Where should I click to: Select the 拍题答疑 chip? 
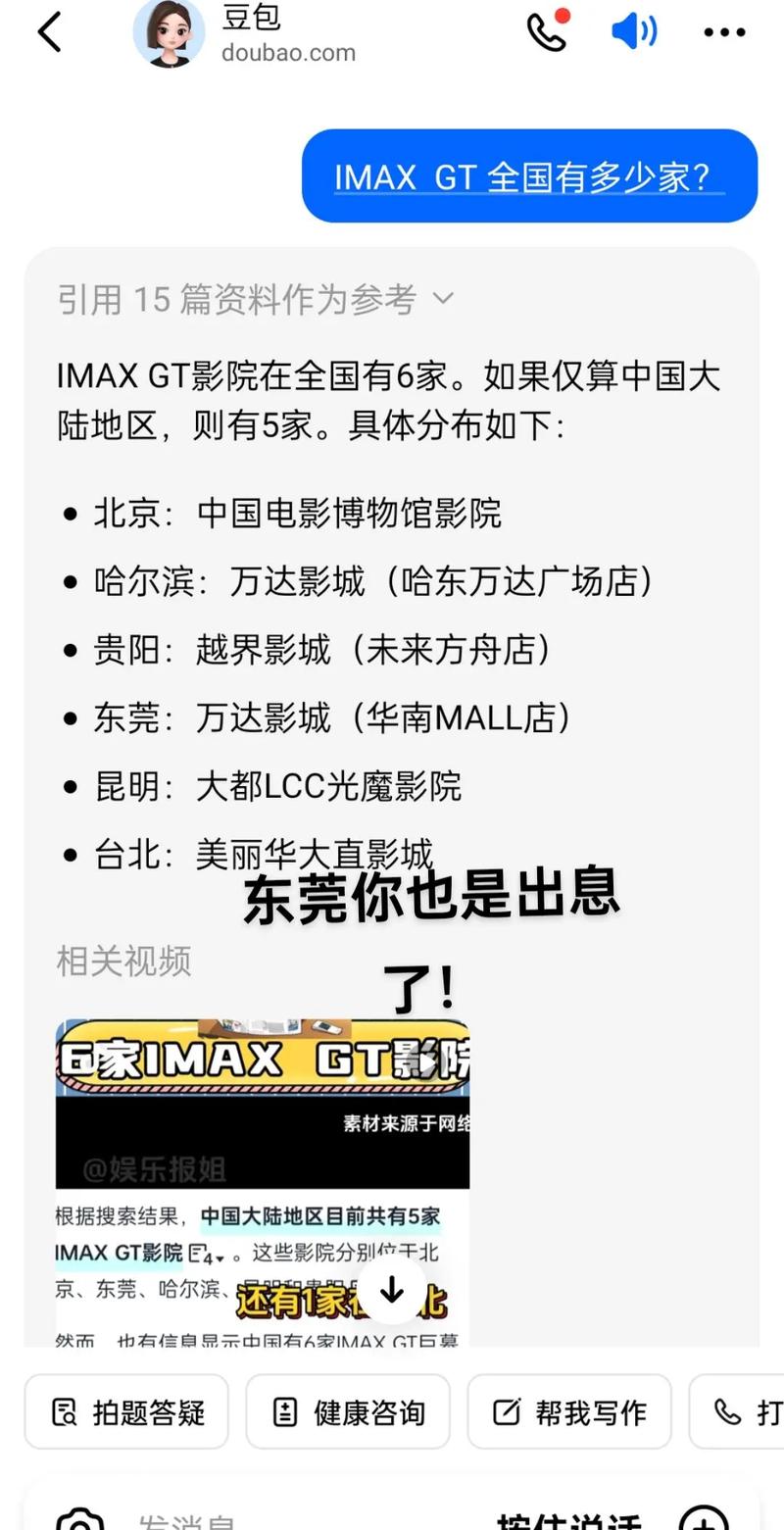coord(126,1411)
